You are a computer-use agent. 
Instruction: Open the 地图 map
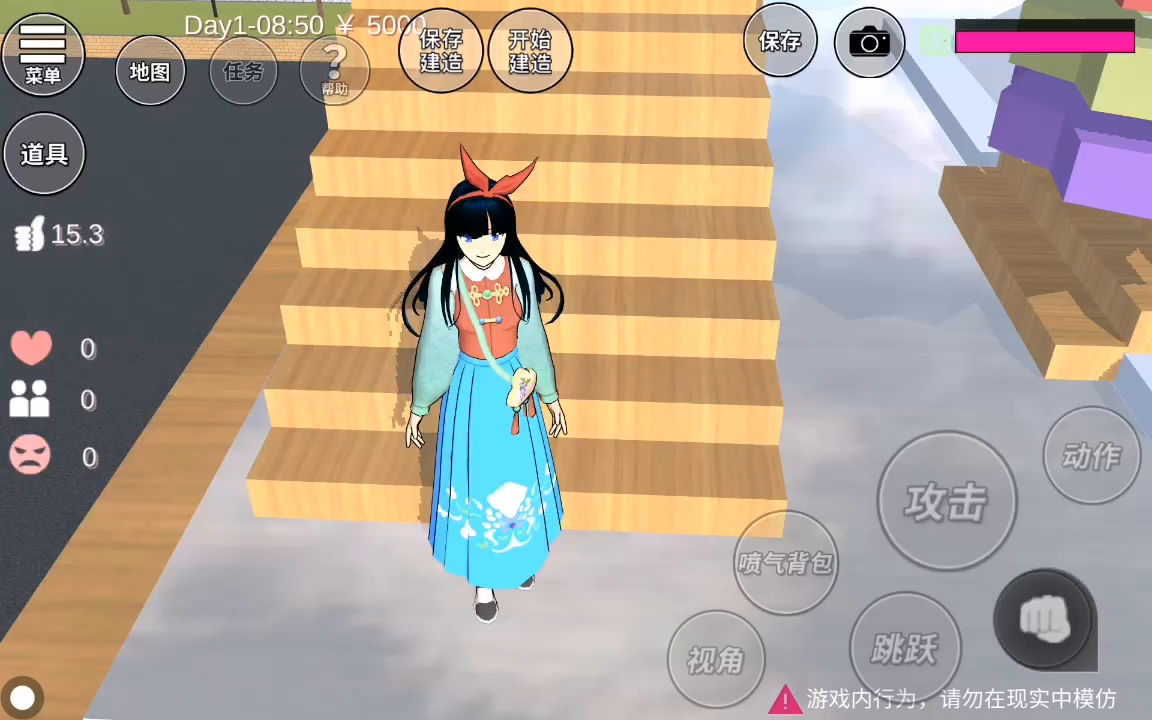pyautogui.click(x=150, y=71)
